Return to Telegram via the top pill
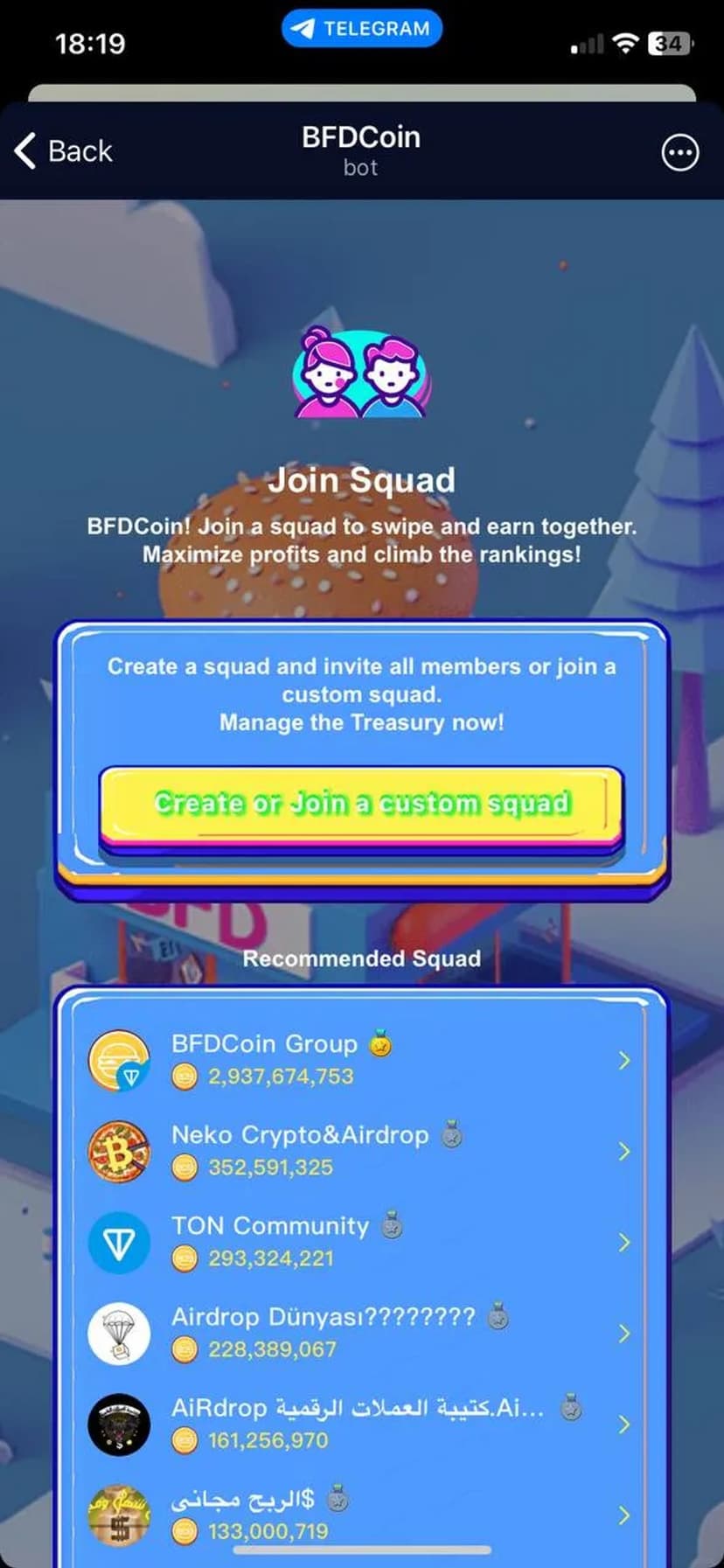The width and height of the screenshot is (724, 1568). [x=362, y=29]
